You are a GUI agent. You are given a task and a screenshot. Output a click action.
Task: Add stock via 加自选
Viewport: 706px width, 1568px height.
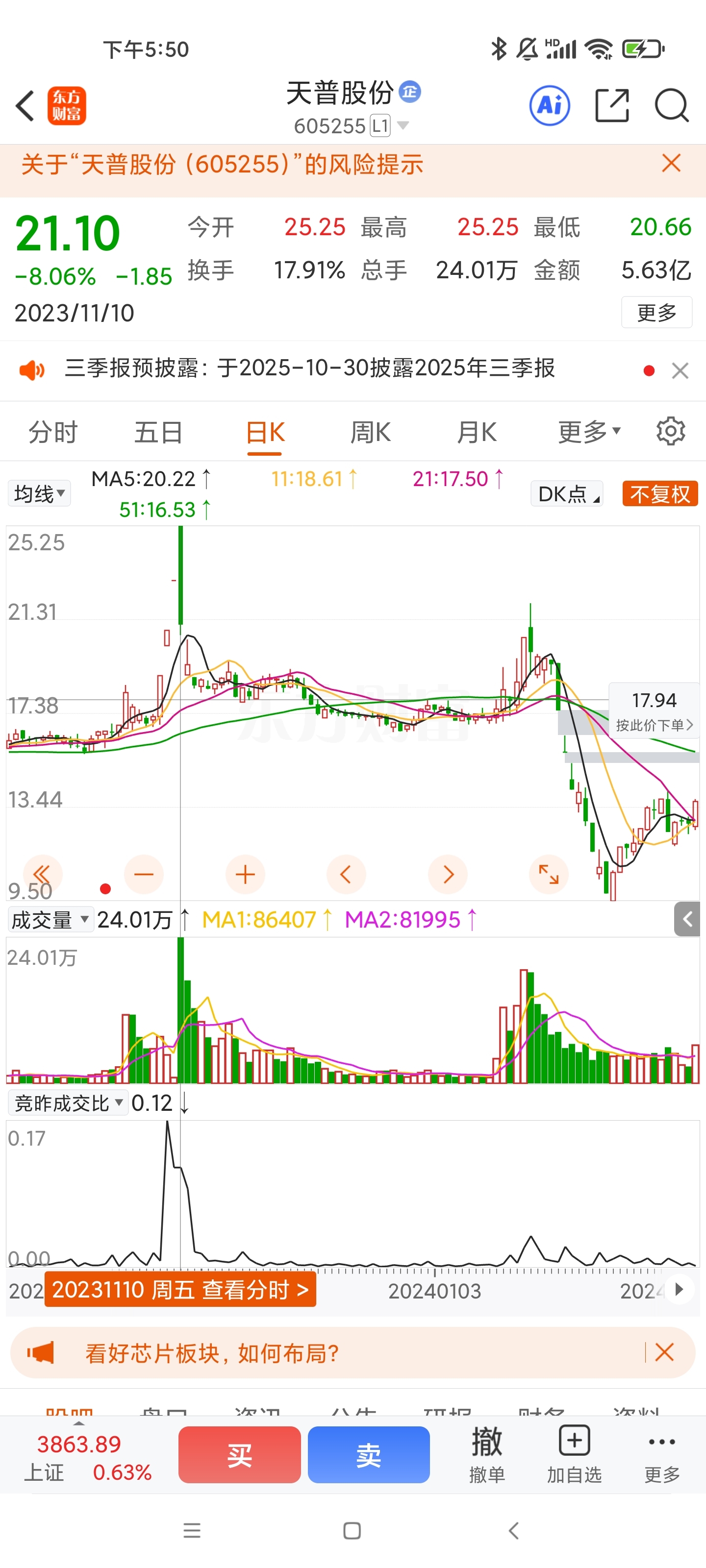click(x=574, y=1454)
